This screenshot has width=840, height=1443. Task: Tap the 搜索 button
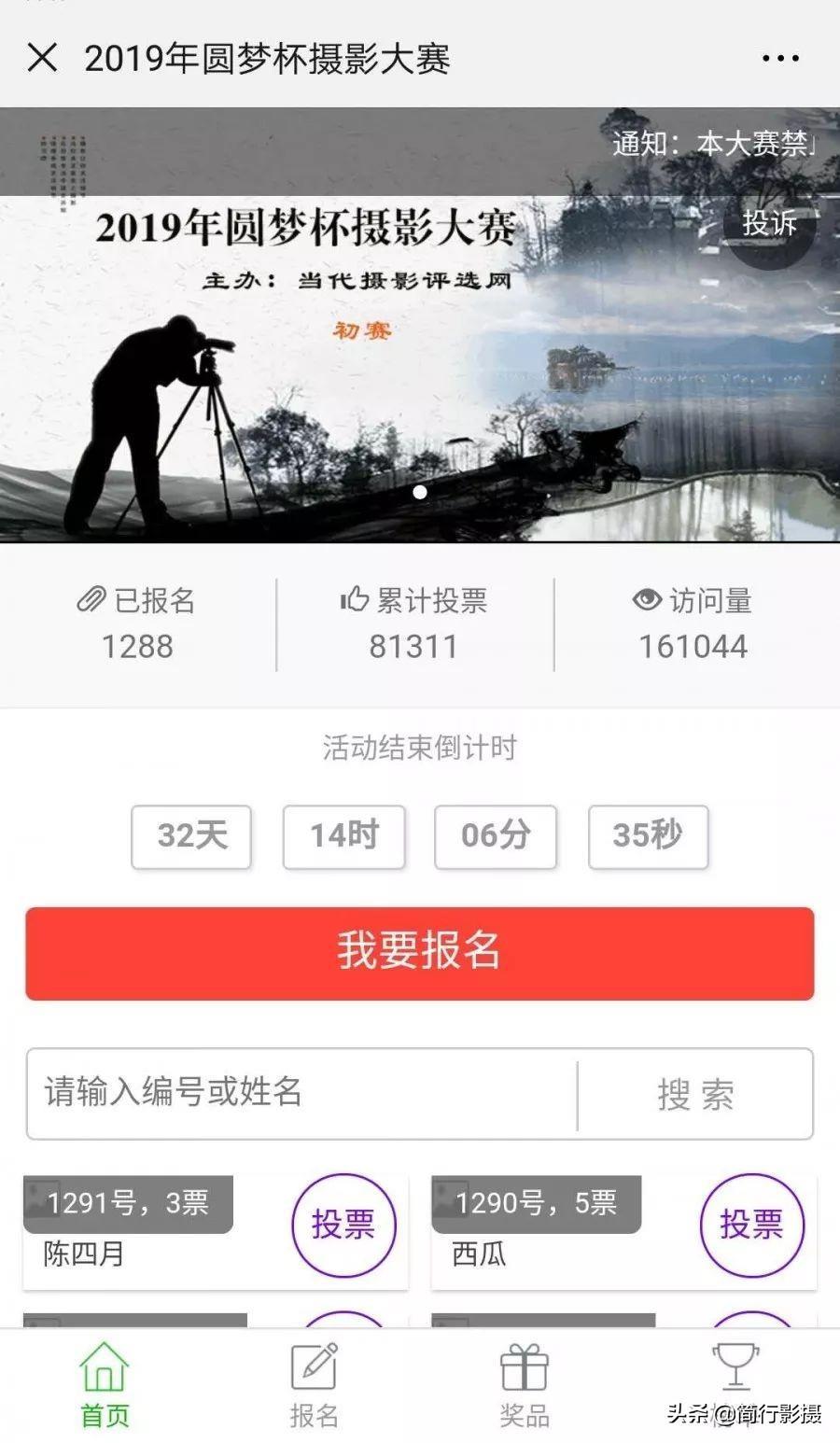[695, 1094]
